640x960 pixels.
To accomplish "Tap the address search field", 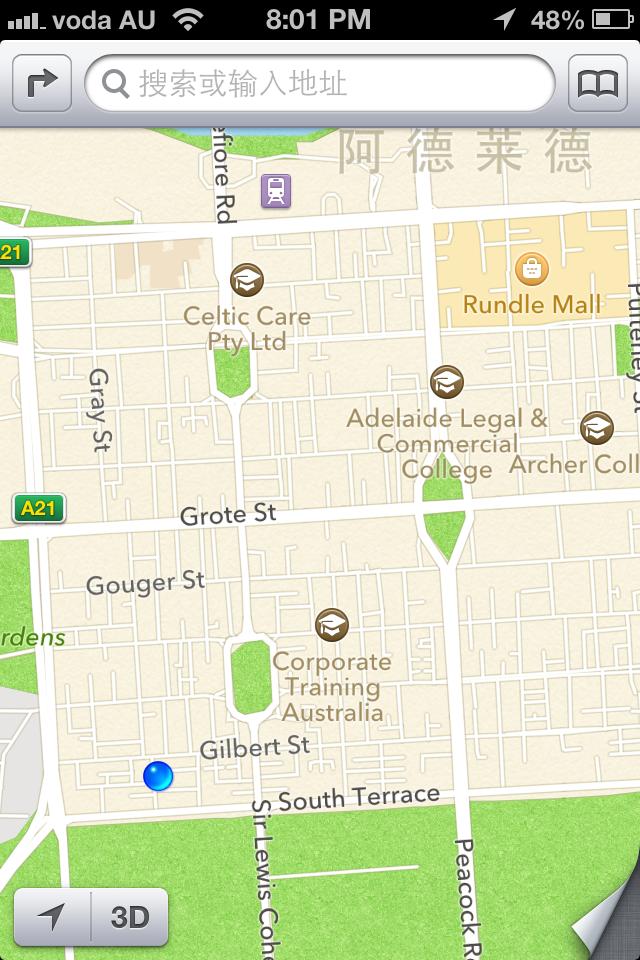I will click(x=320, y=84).
